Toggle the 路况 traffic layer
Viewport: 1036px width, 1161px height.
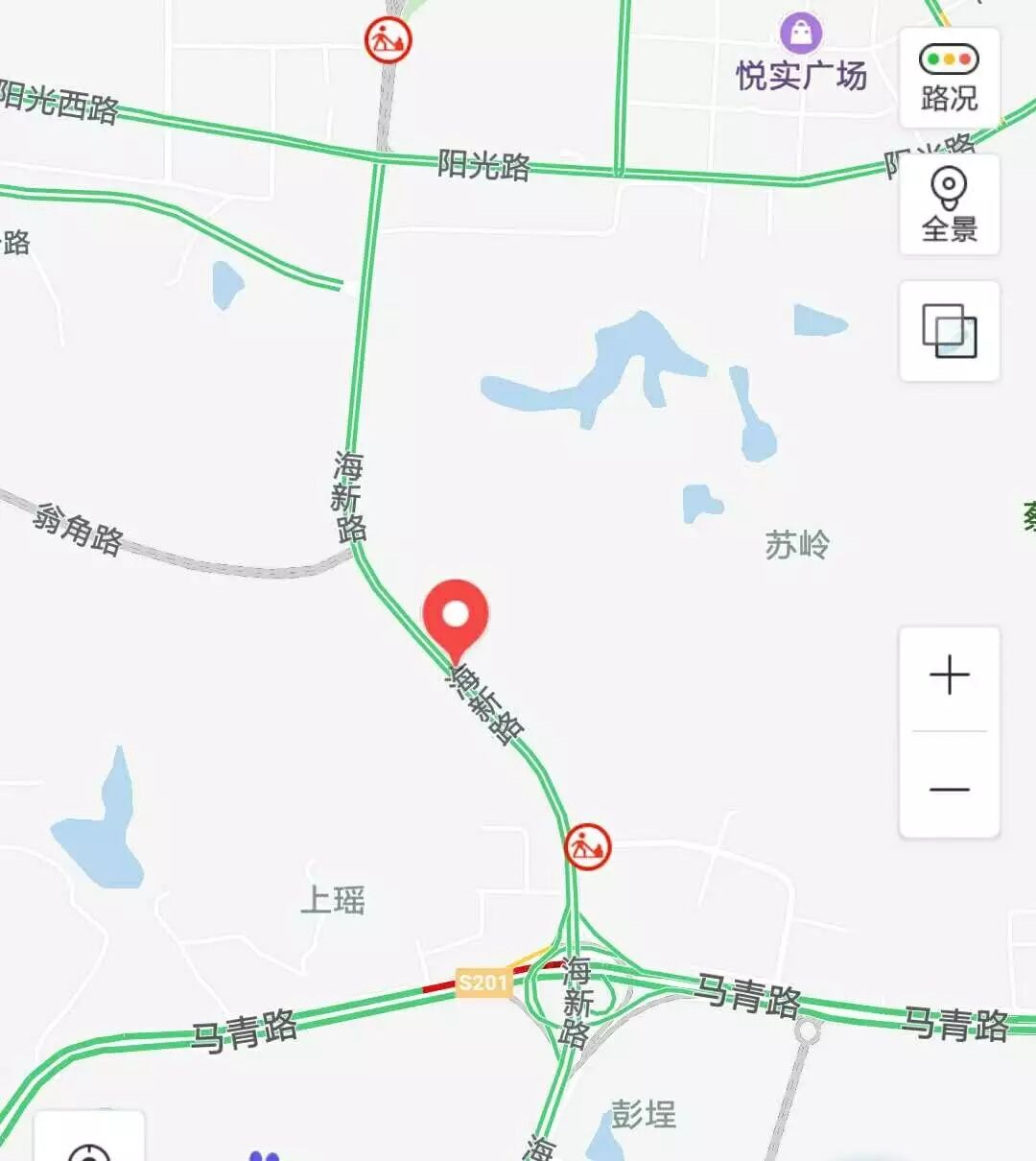[x=949, y=78]
